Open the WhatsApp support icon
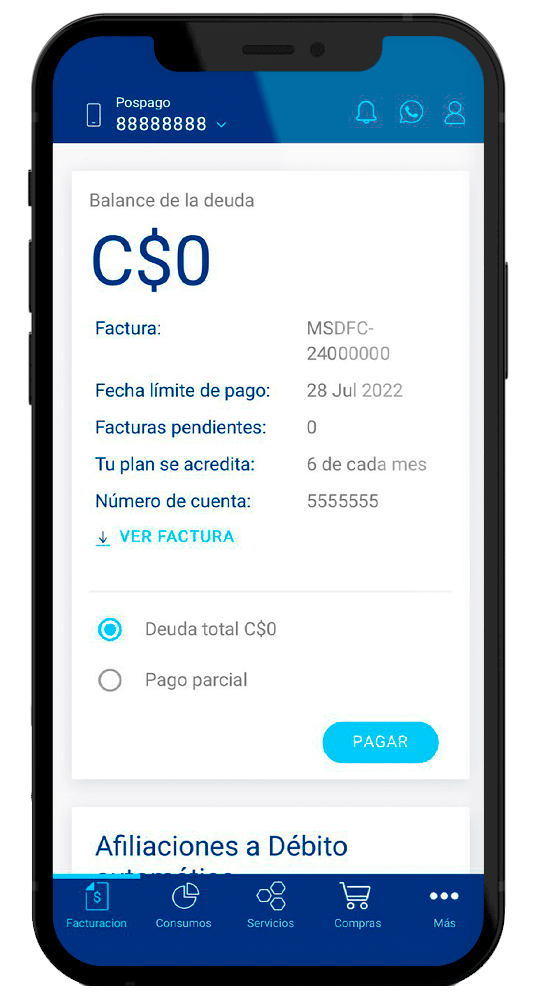This screenshot has height=1001, width=536. point(411,112)
